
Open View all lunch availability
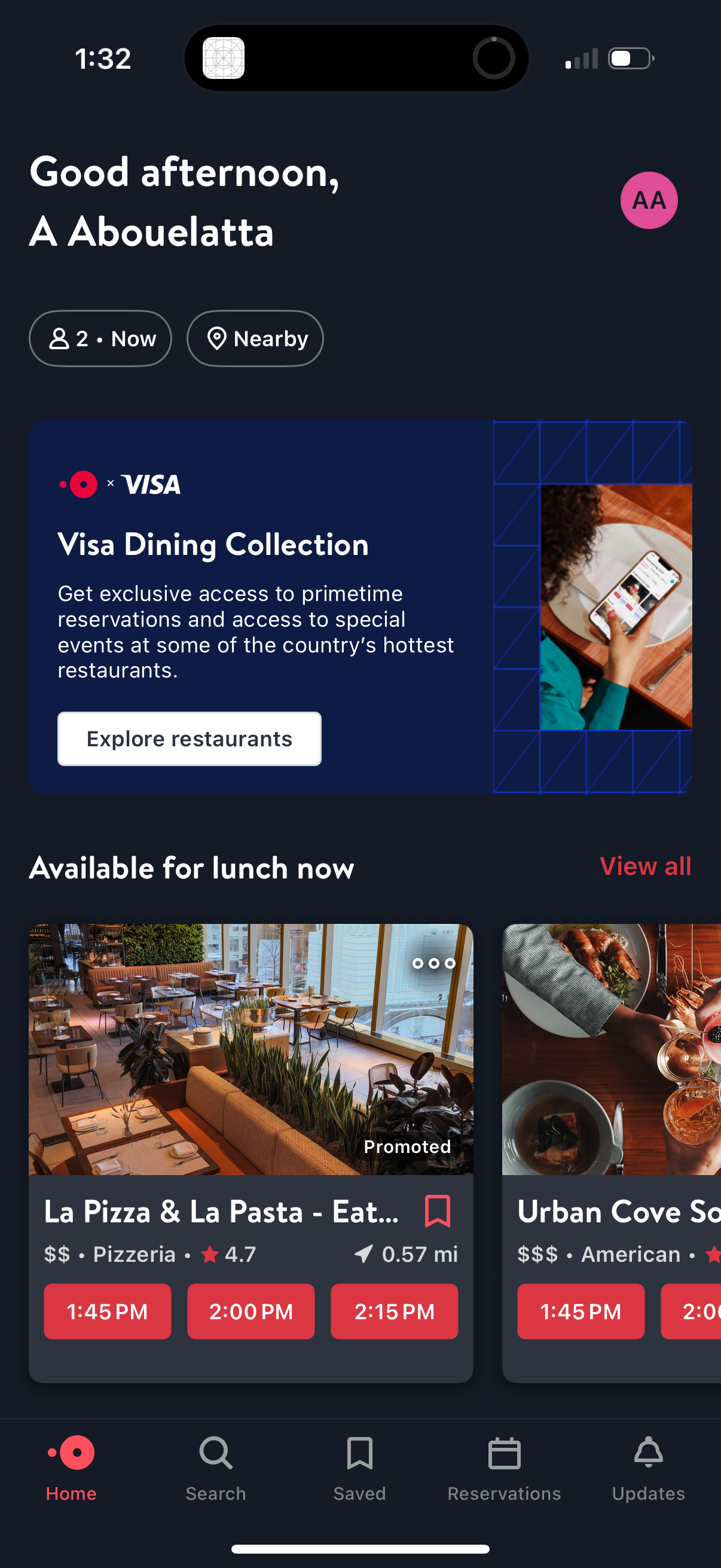644,867
